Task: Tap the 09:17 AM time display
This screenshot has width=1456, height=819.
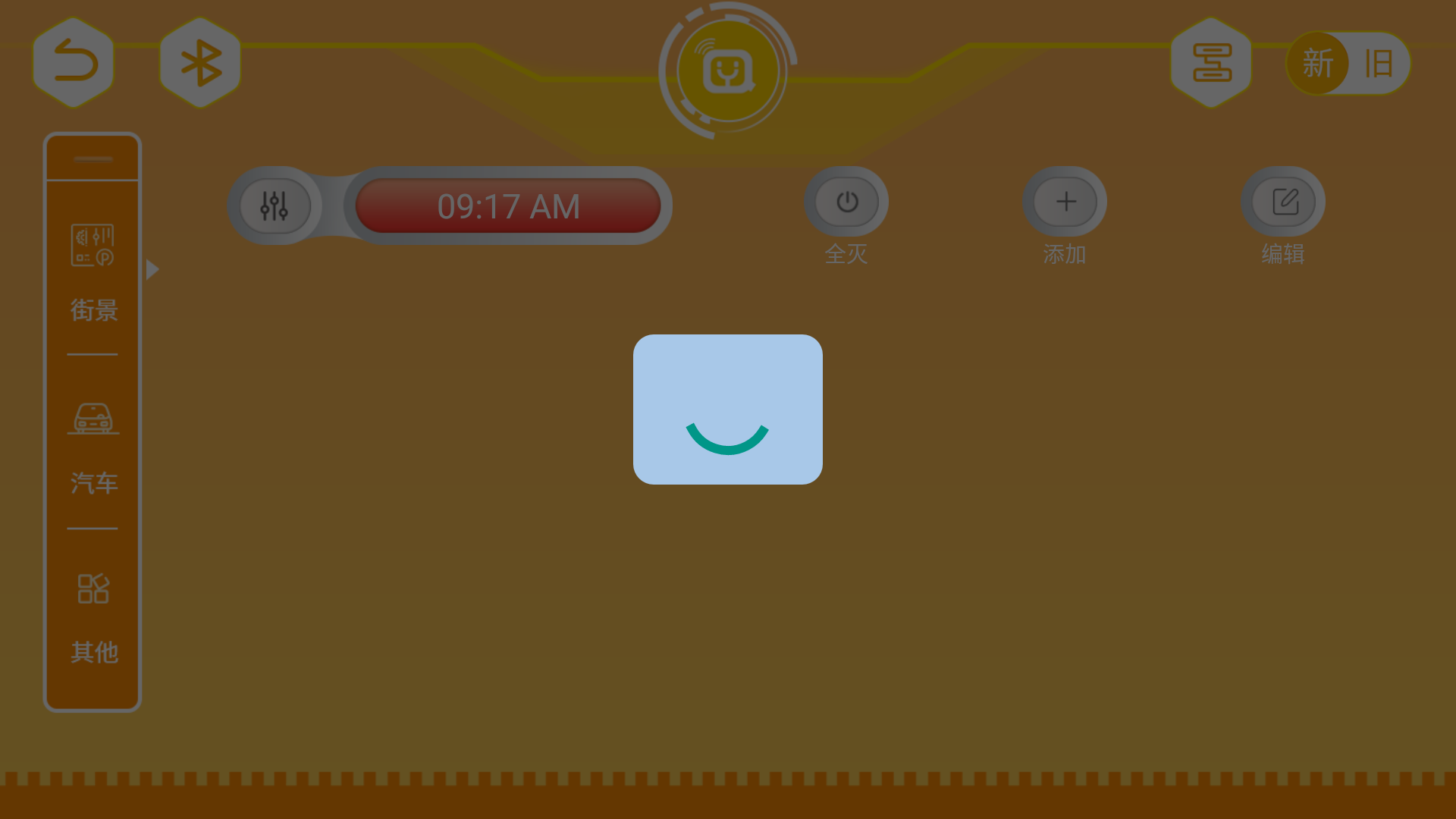Action: point(508,206)
